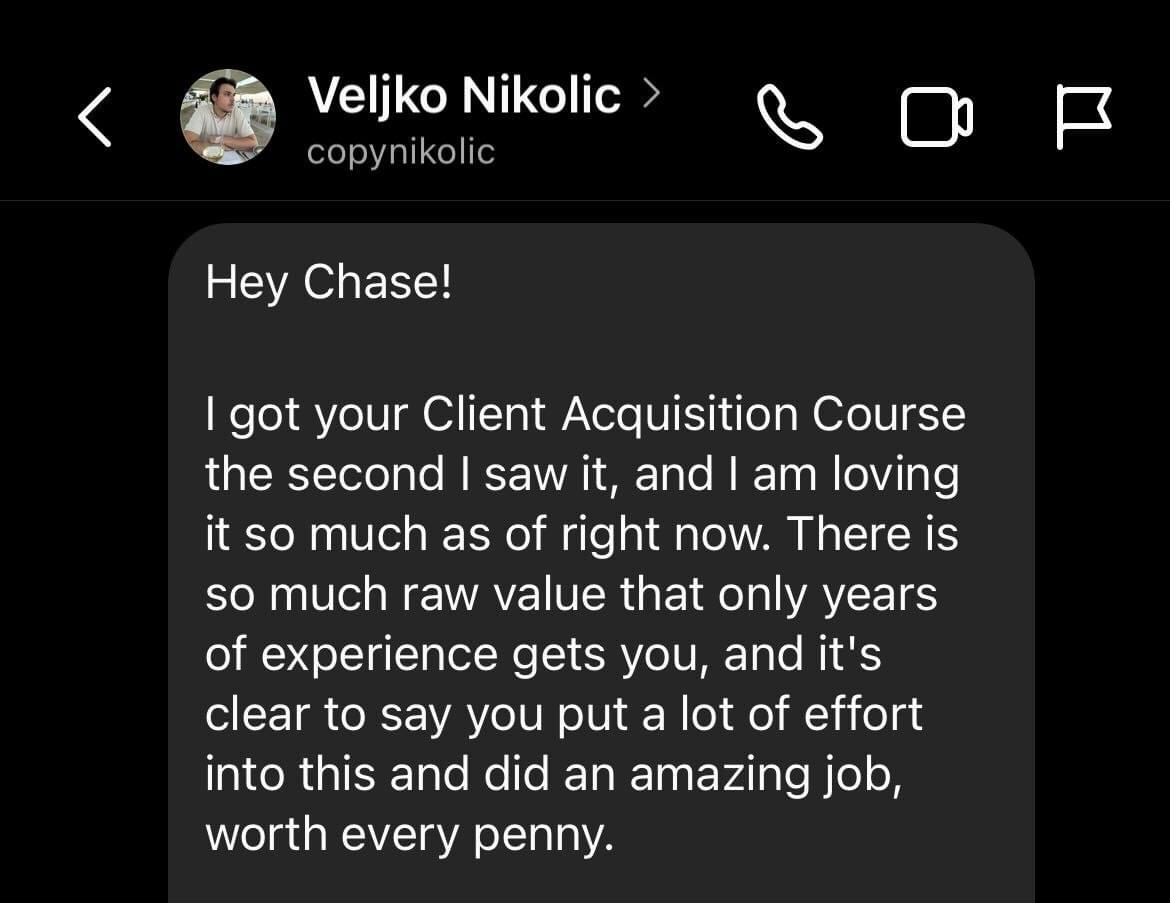Start a video call with Veljko

pyautogui.click(x=936, y=117)
